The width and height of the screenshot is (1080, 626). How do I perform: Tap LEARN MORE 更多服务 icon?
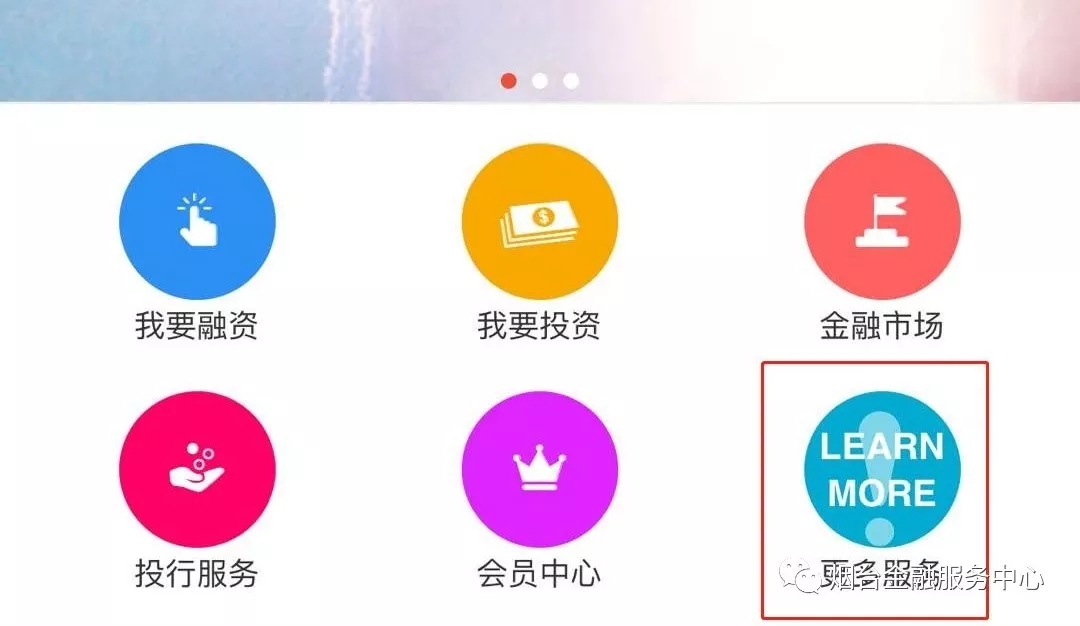coord(882,469)
